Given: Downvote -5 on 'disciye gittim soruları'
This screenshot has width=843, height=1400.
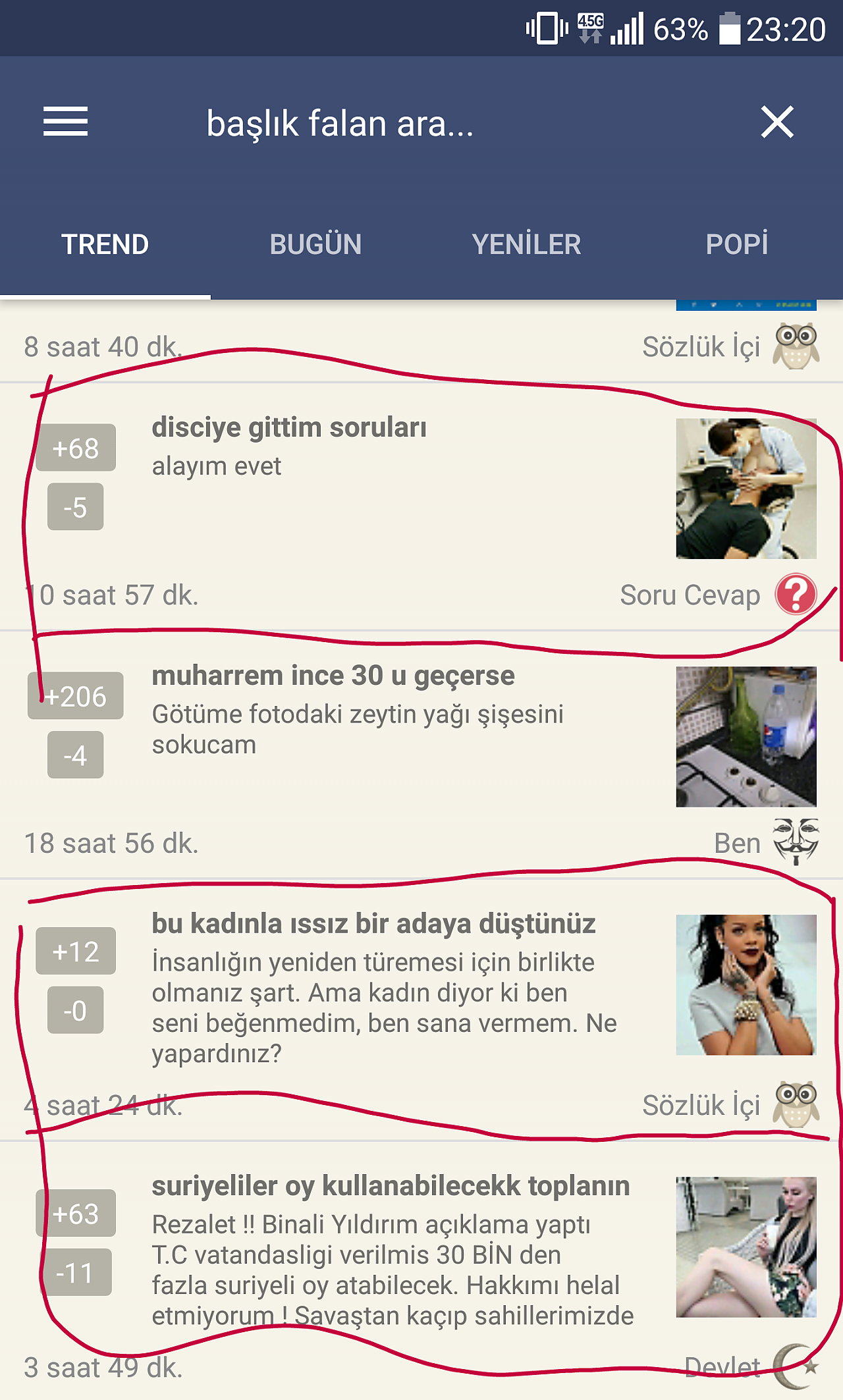Looking at the screenshot, I should coord(76,507).
